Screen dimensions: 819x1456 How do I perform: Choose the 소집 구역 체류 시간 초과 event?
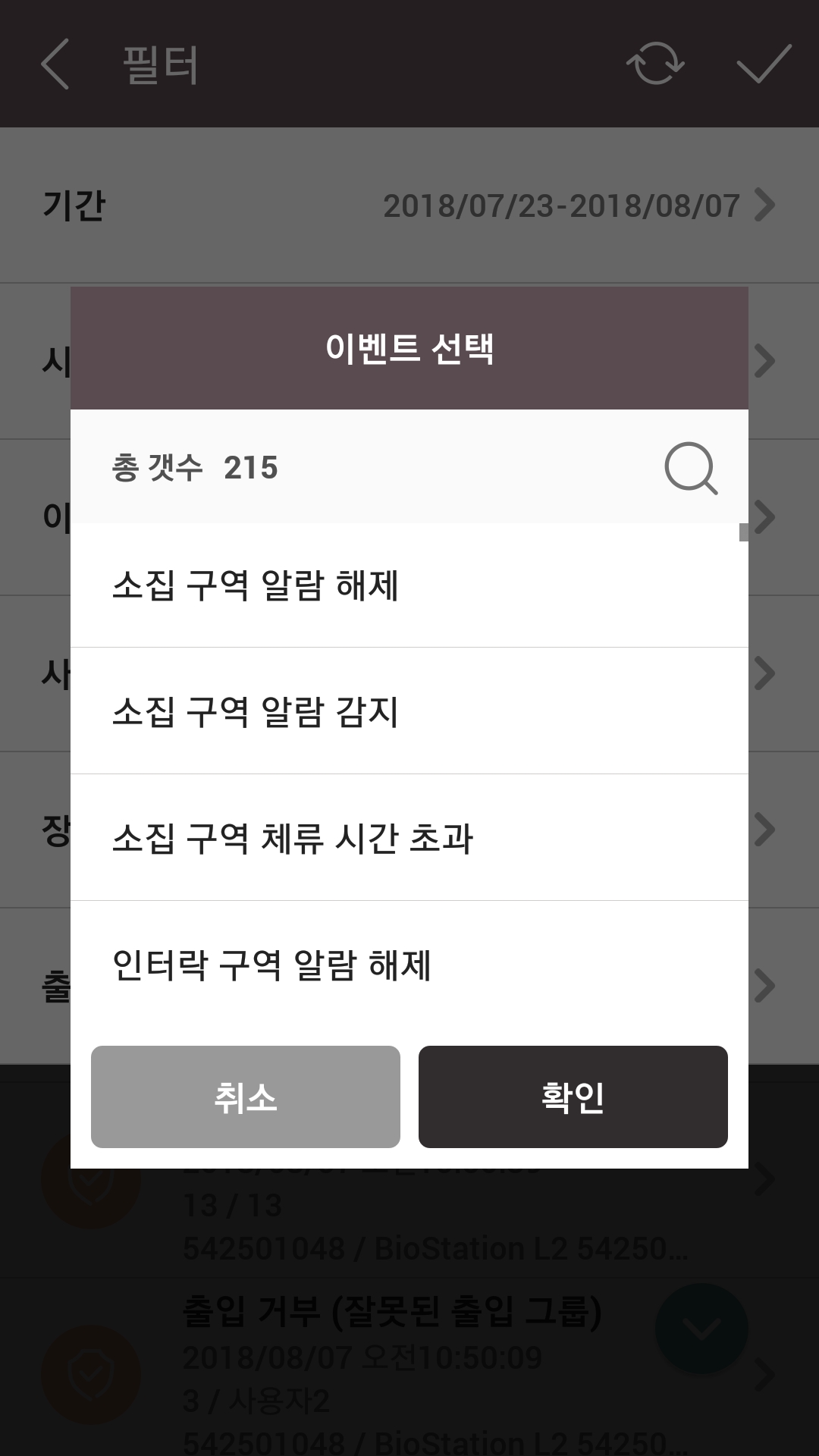point(408,838)
